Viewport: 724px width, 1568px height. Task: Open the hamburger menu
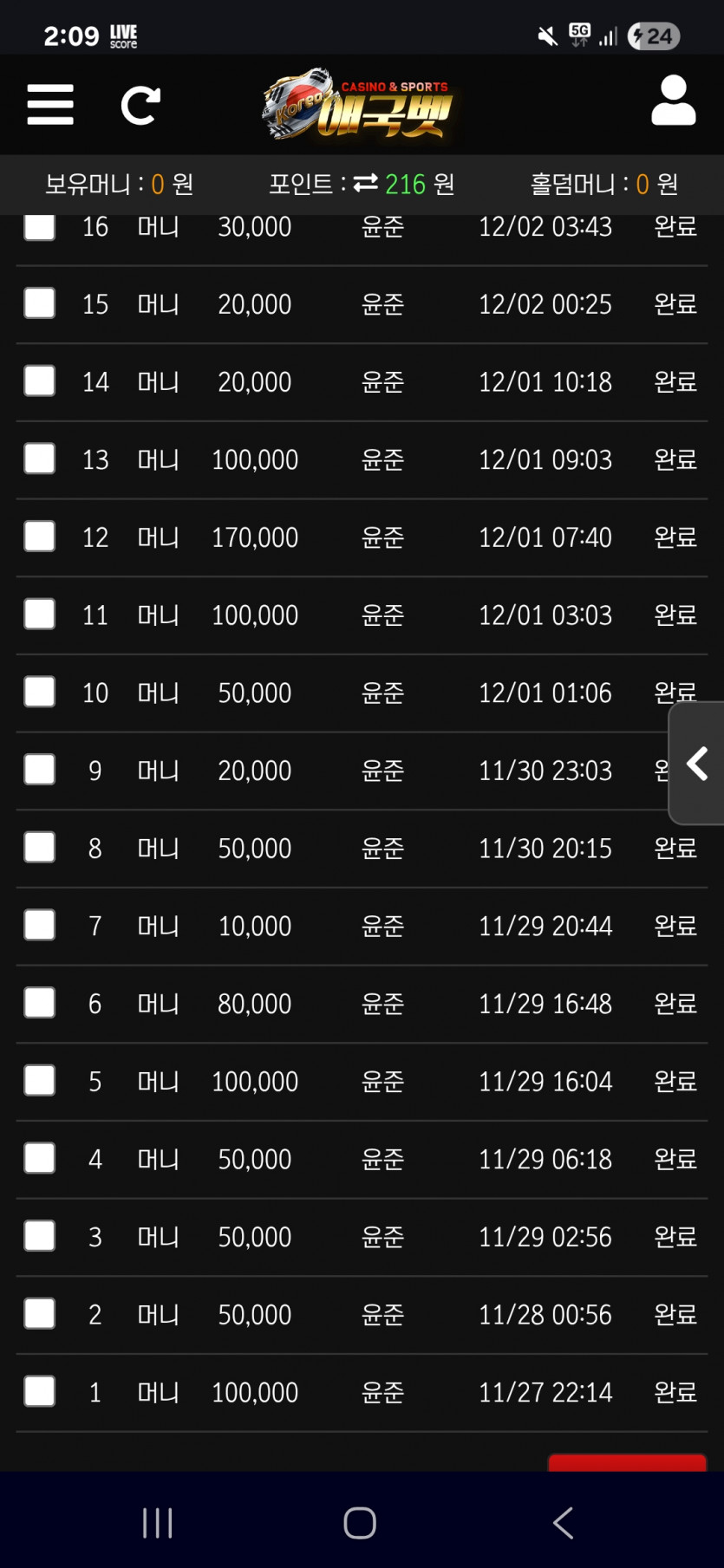[x=50, y=105]
